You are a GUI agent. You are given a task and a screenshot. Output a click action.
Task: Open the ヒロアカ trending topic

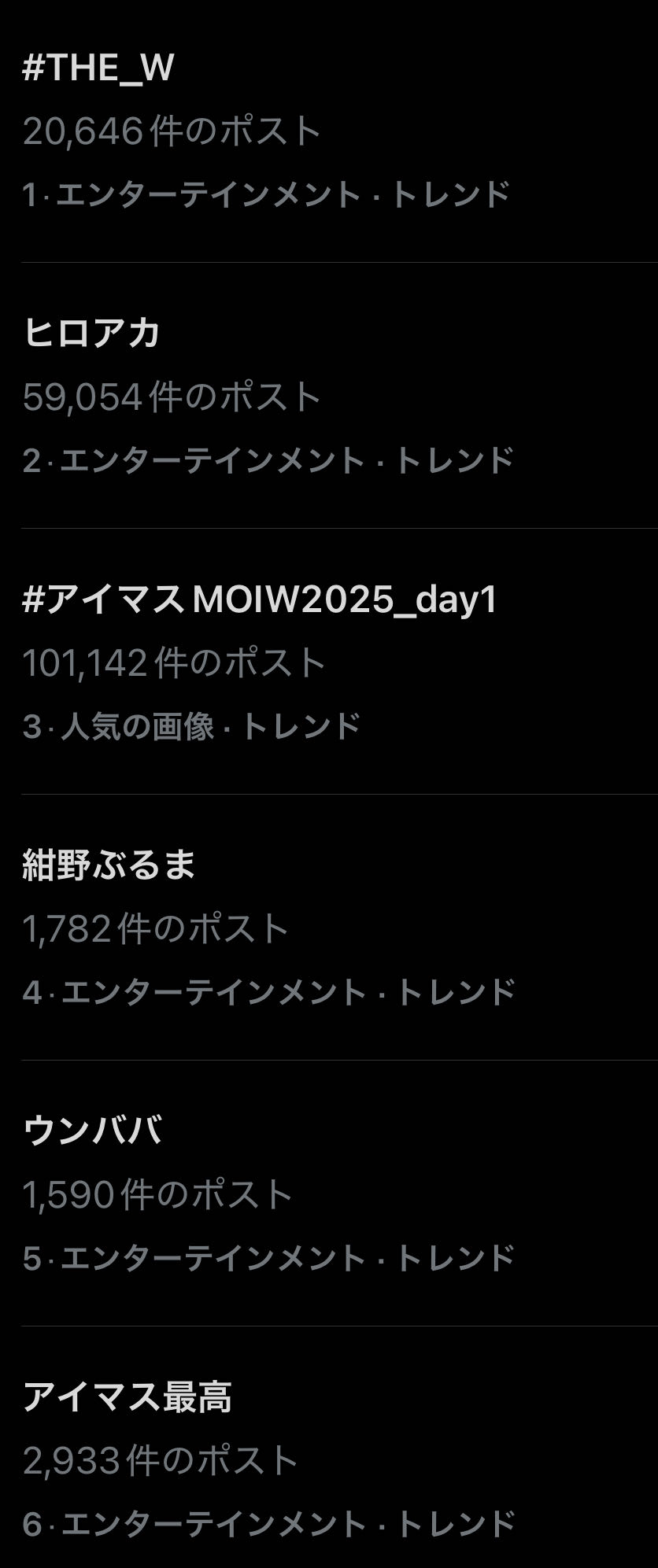coord(329,396)
